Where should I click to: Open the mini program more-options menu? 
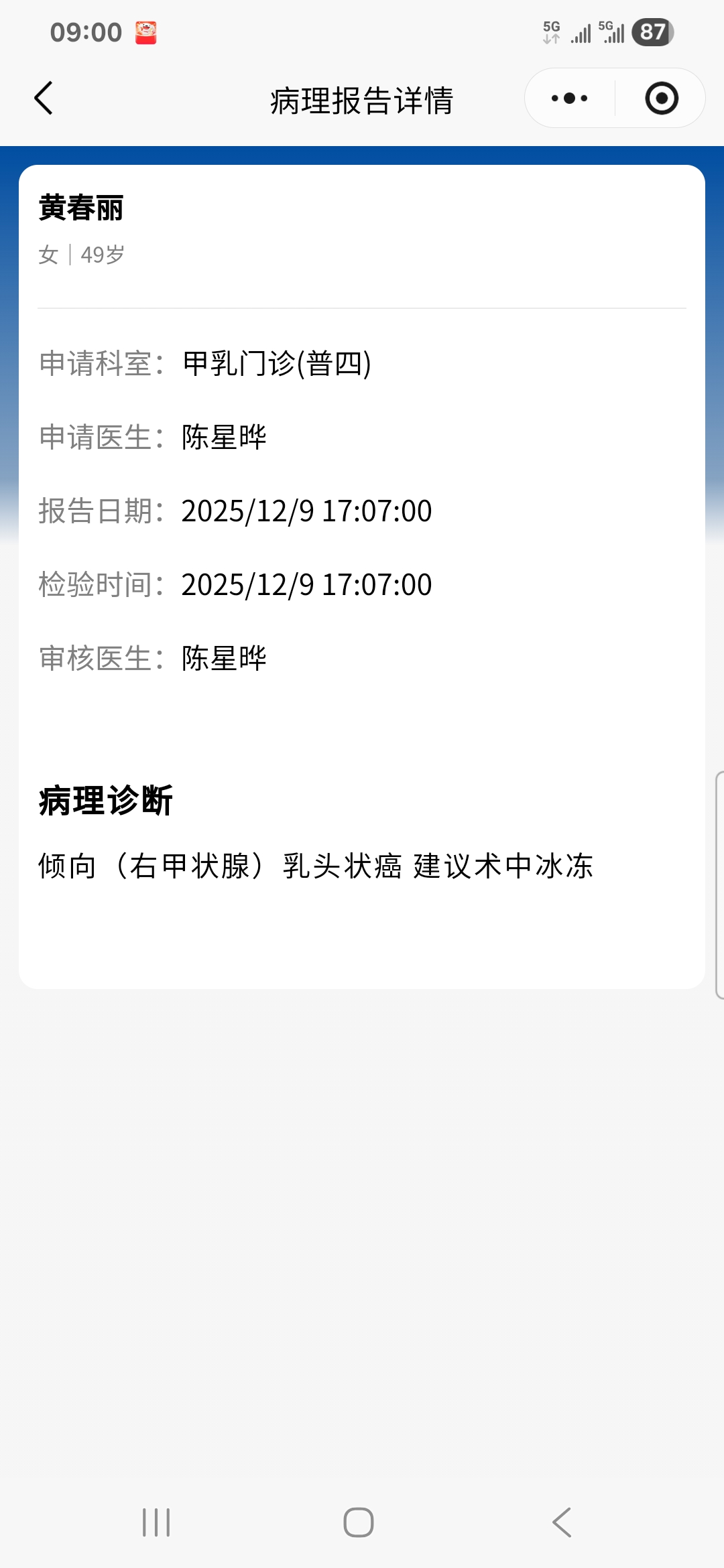click(x=569, y=99)
